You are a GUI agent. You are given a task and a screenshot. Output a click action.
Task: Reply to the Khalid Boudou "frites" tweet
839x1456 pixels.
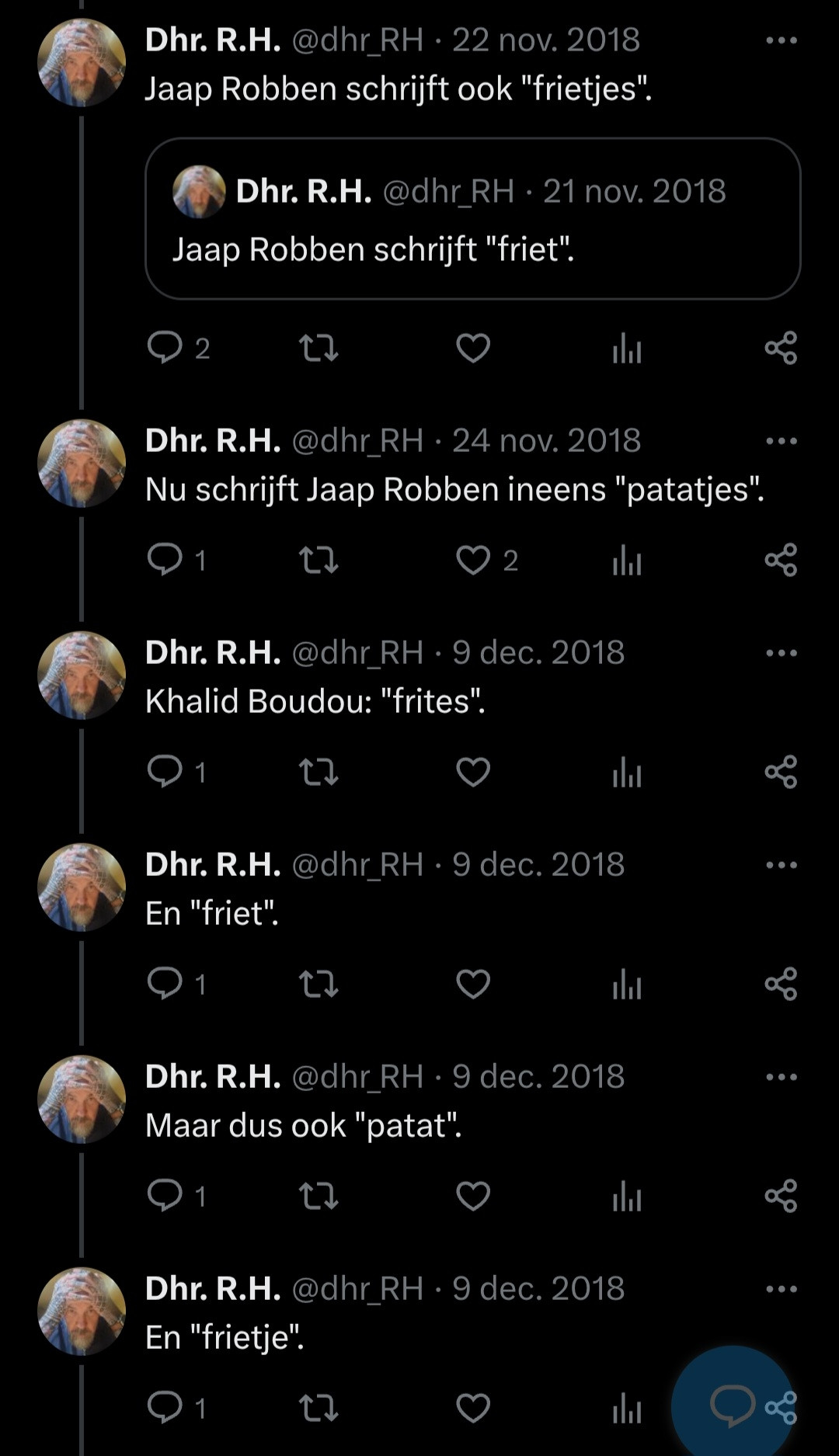point(165,772)
